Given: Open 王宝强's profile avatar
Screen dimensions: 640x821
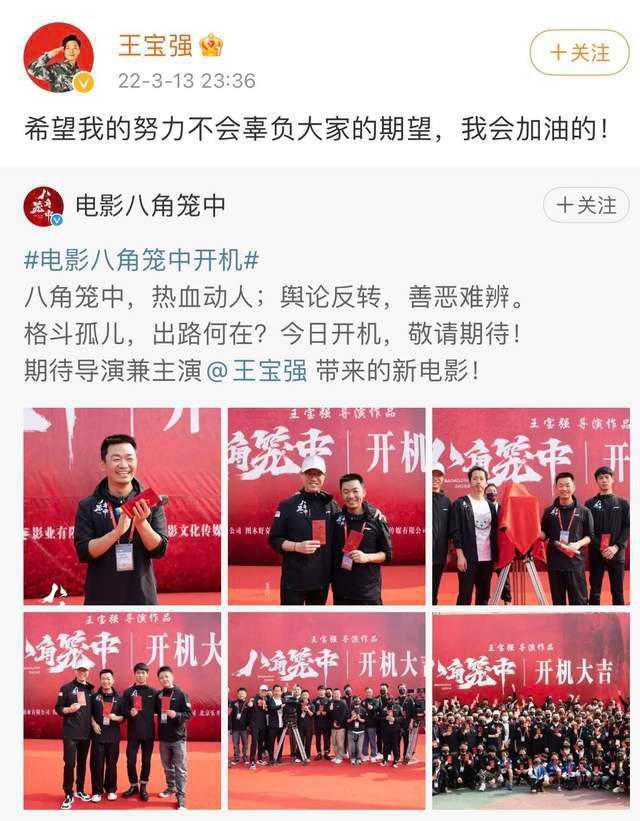Looking at the screenshot, I should 59,57.
